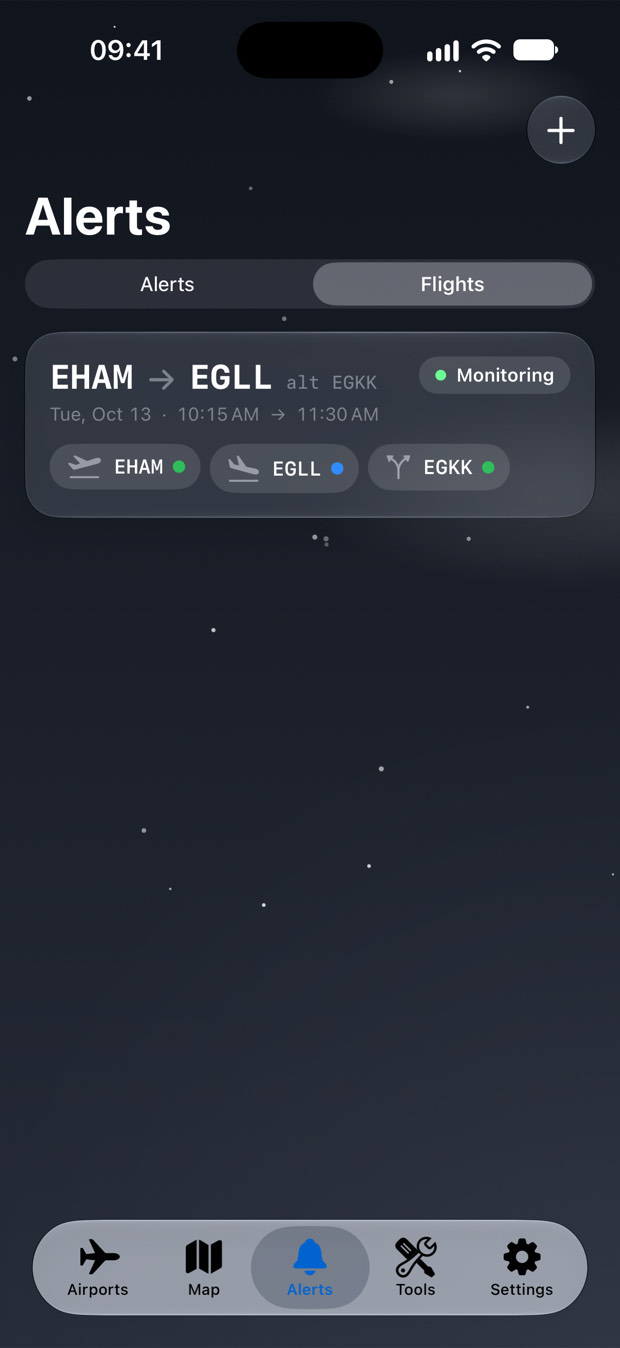Tap the EGLL arrival chip
Screen dimensions: 620x1348
click(x=284, y=468)
